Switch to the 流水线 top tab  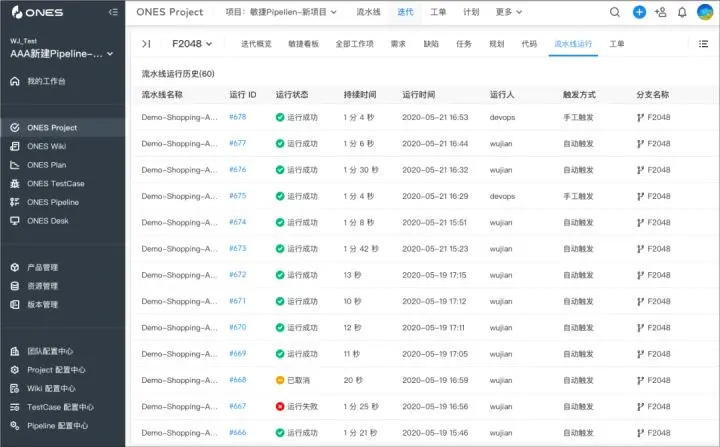[369, 12]
